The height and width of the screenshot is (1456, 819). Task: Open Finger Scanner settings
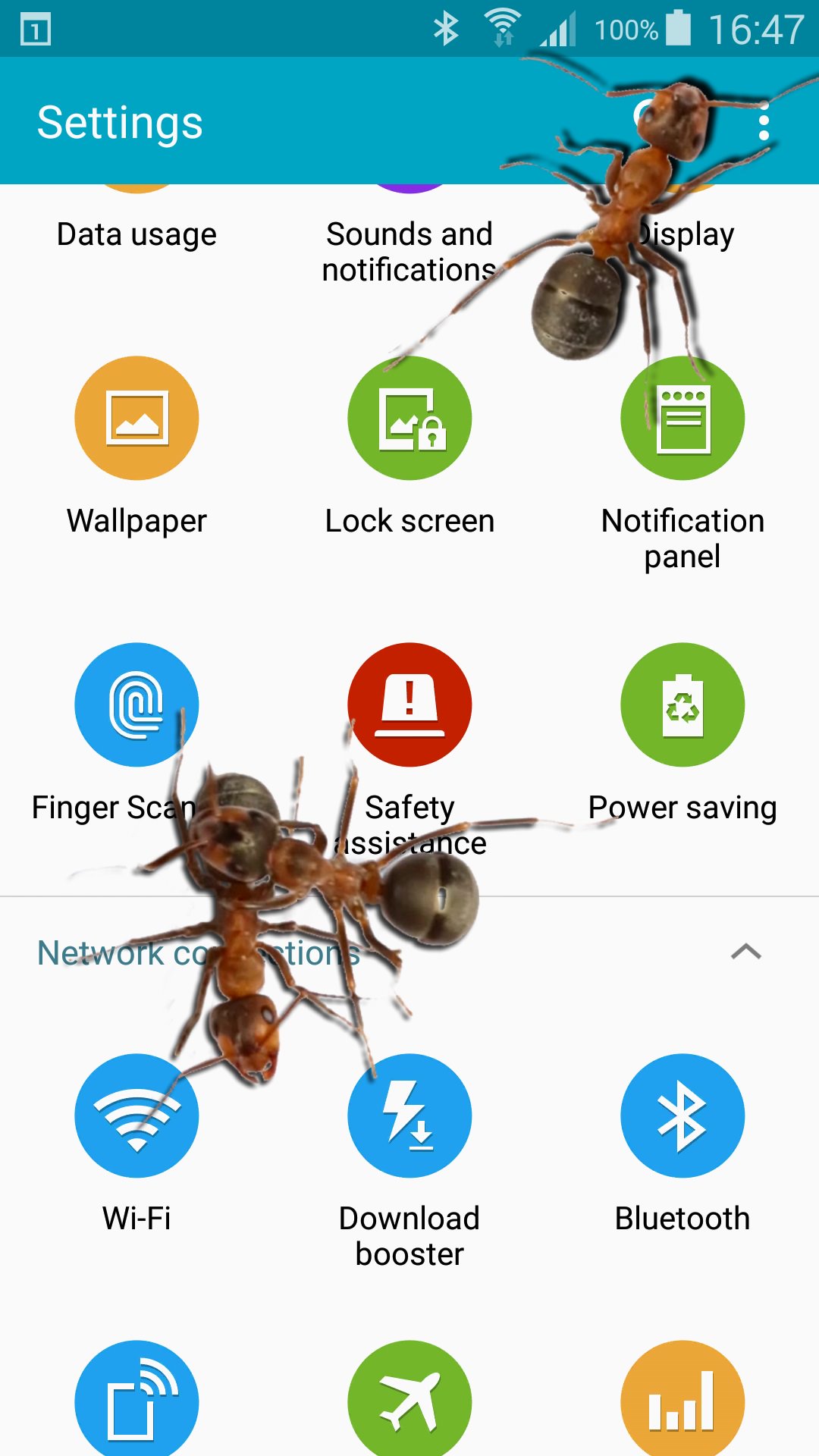pos(136,705)
